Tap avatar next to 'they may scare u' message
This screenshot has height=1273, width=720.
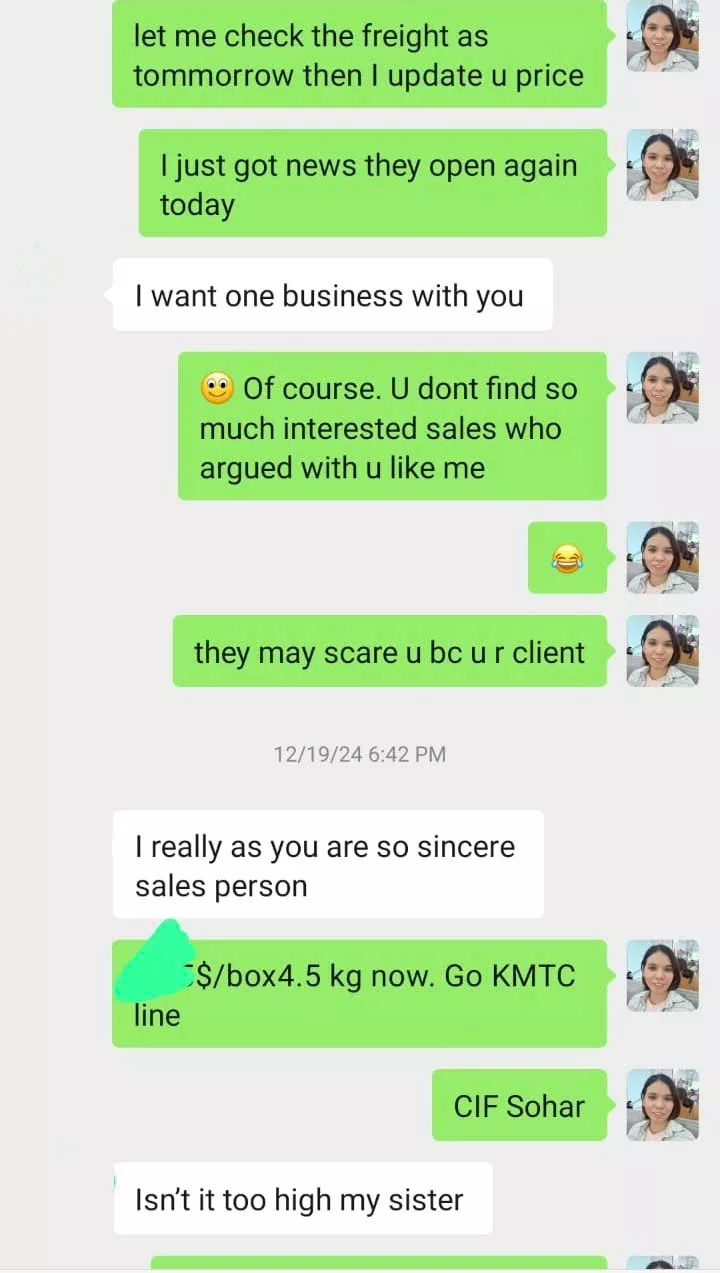[662, 651]
